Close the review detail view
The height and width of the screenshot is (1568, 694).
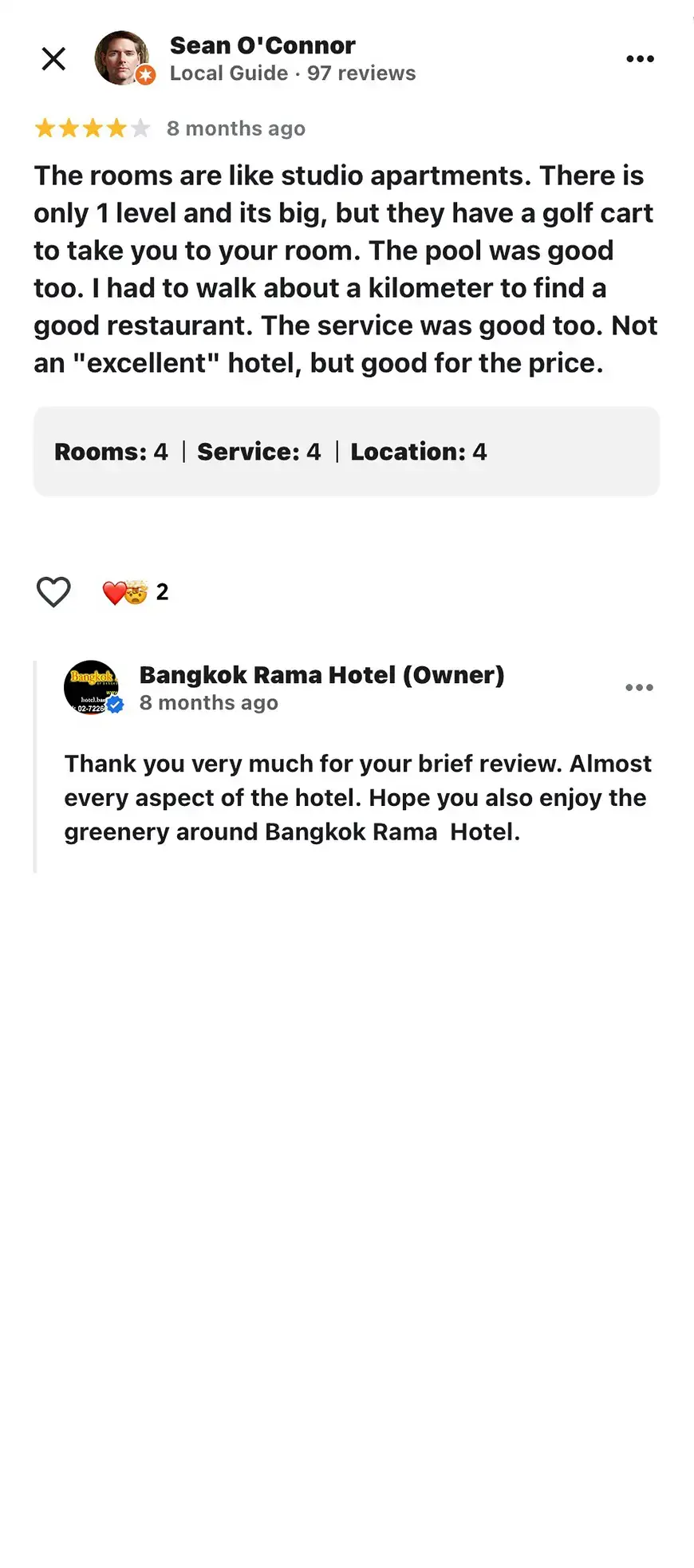pos(53,58)
